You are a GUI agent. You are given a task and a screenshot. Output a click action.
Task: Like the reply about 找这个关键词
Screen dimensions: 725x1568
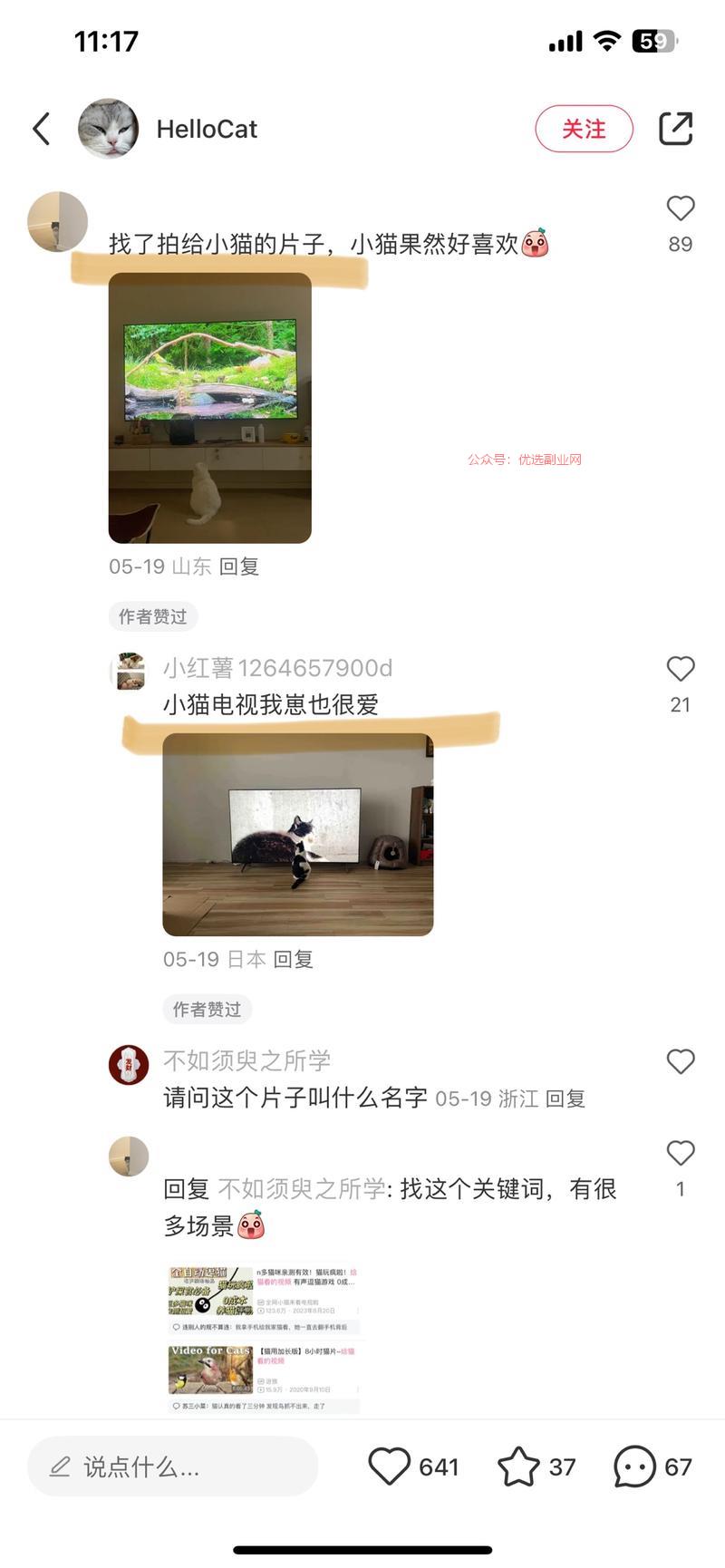coord(681,1153)
